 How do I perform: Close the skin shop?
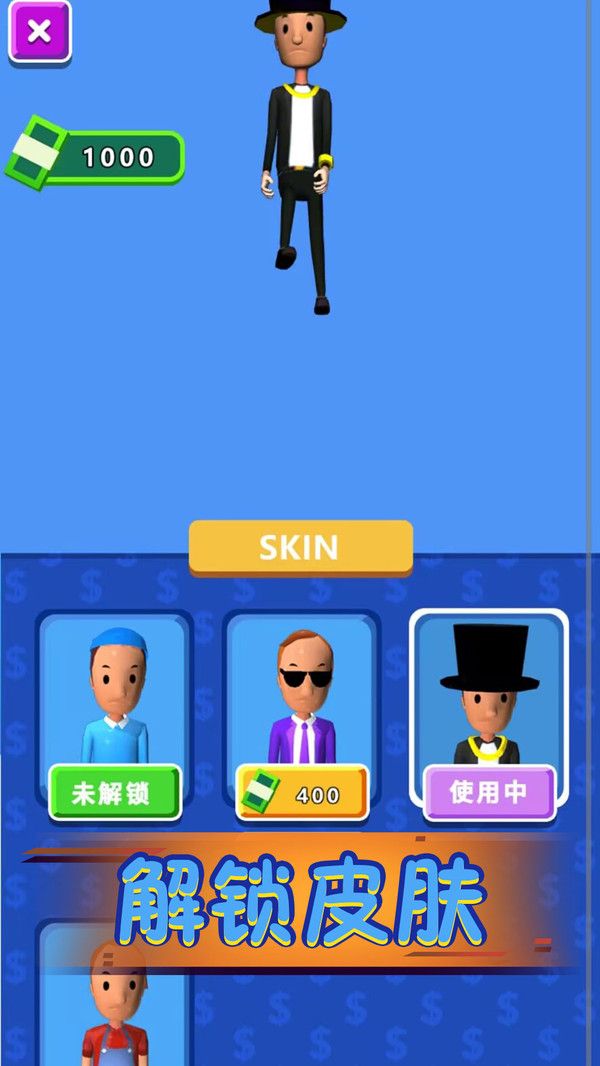click(x=40, y=31)
